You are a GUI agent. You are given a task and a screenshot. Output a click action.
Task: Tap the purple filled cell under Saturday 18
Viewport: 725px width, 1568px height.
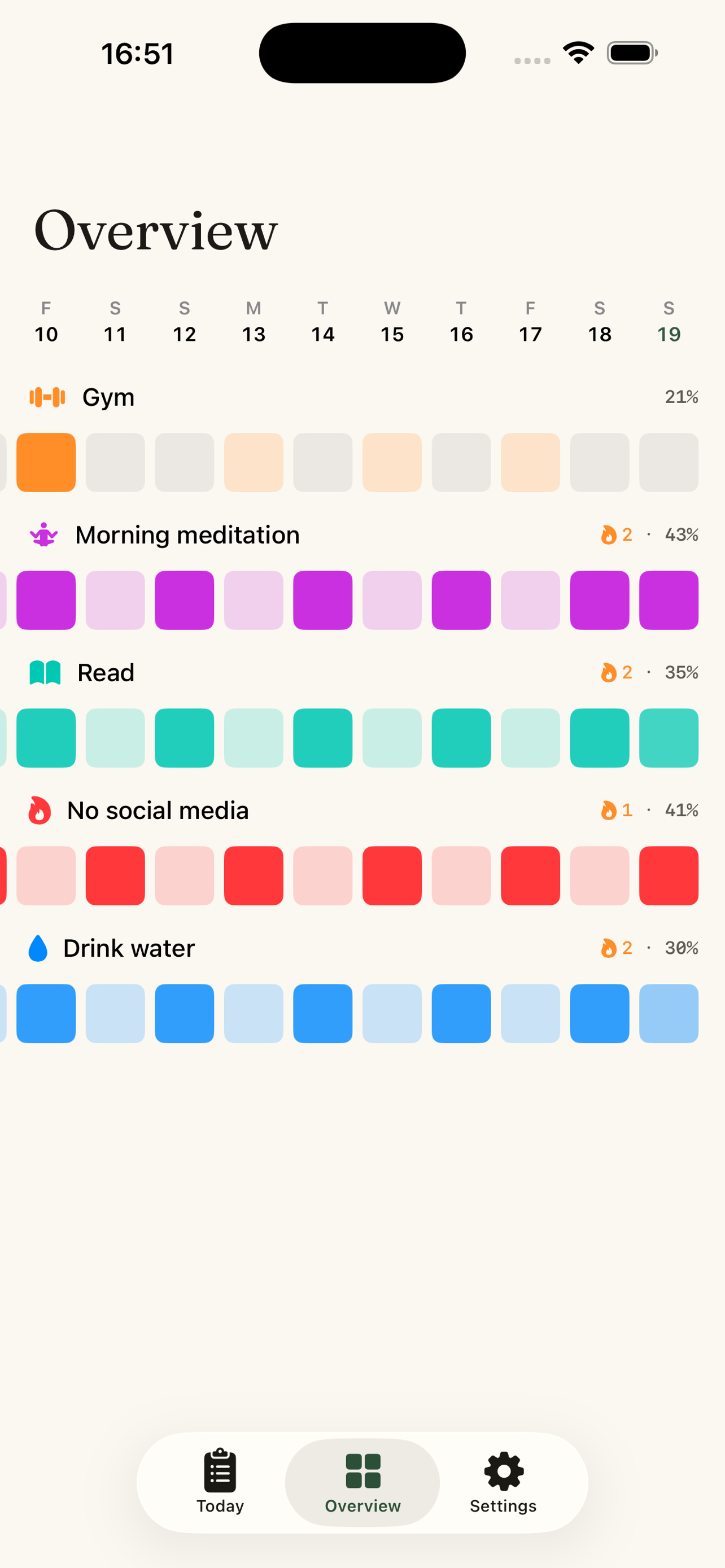(600, 600)
